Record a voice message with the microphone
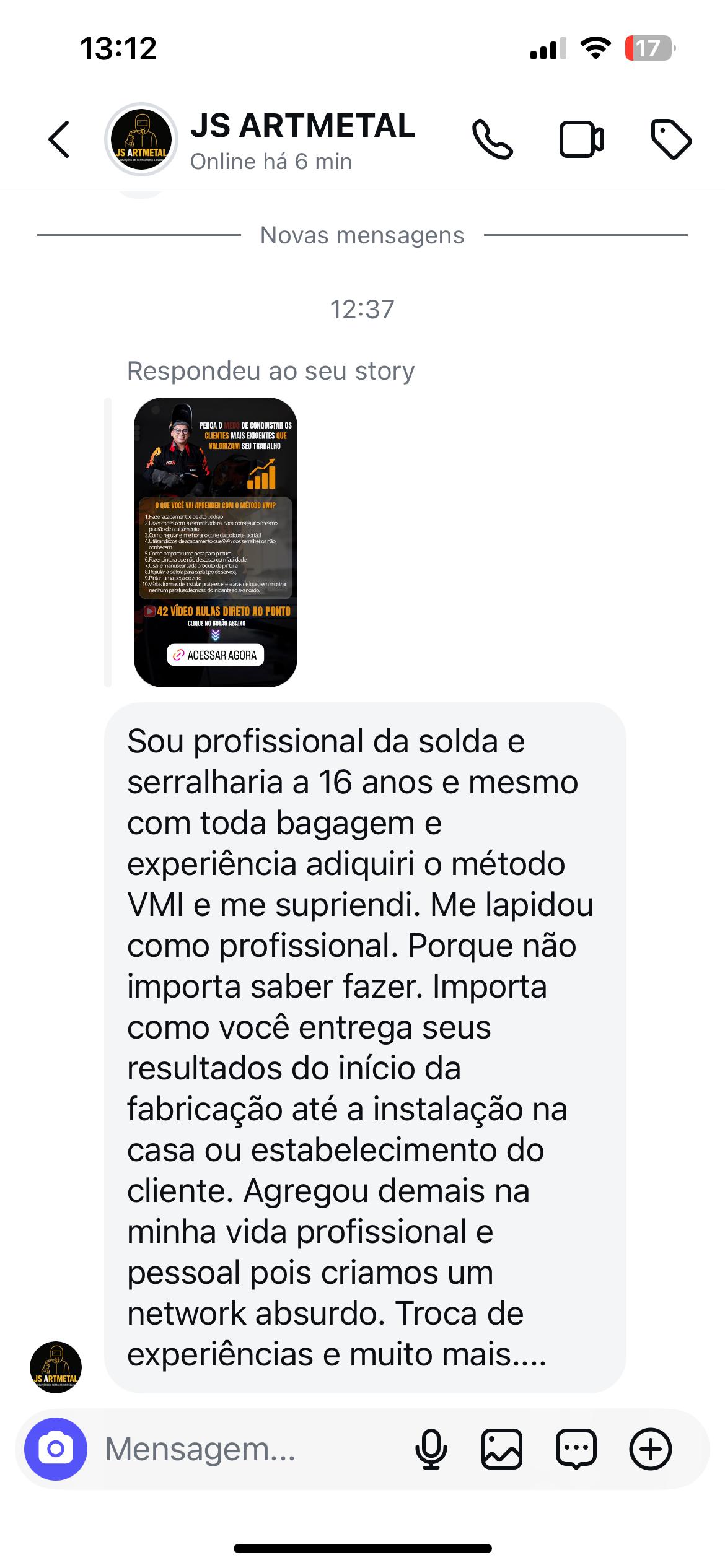The image size is (725, 1568). point(431,1449)
